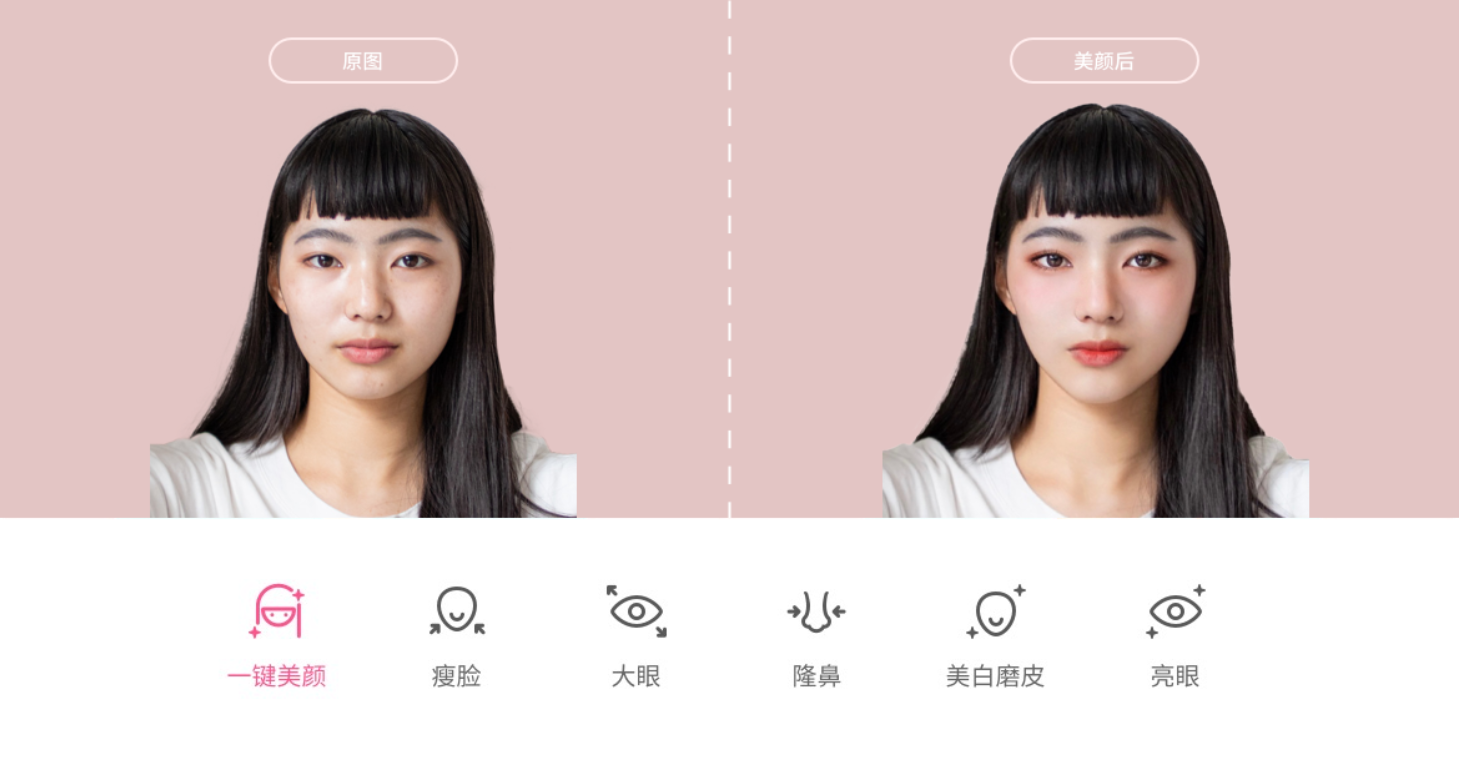
Task: Switch to the 瘦脸 face slimming effect
Action: 457,612
